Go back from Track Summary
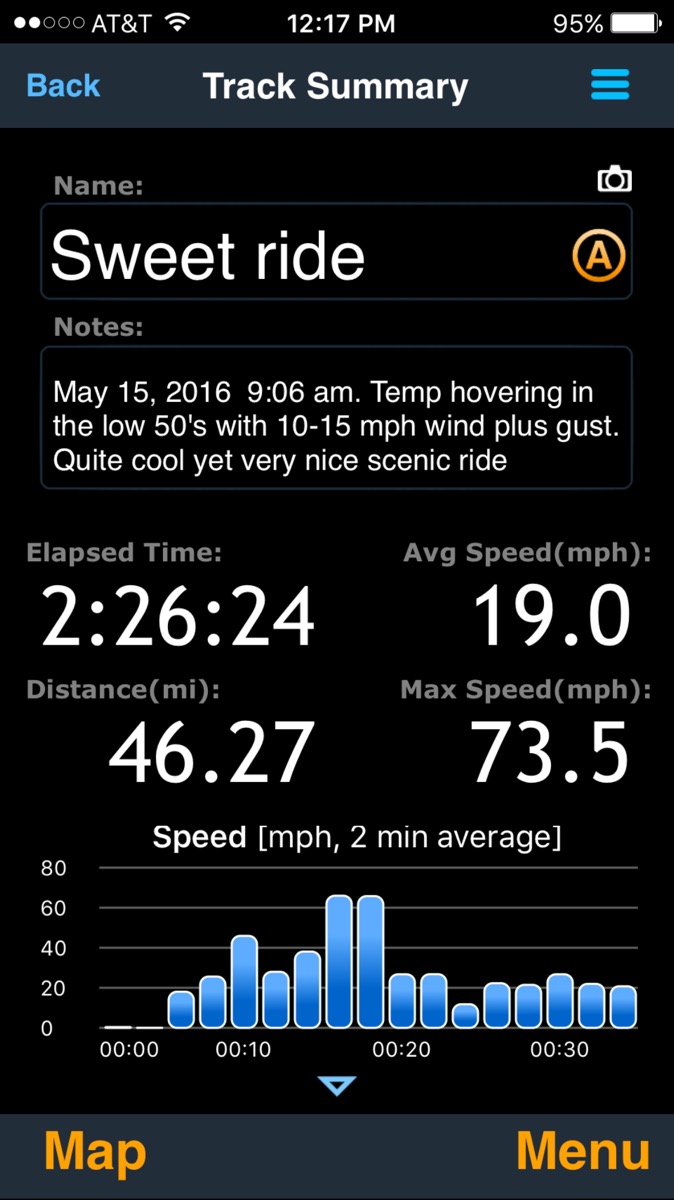The image size is (674, 1200). pyautogui.click(x=63, y=86)
